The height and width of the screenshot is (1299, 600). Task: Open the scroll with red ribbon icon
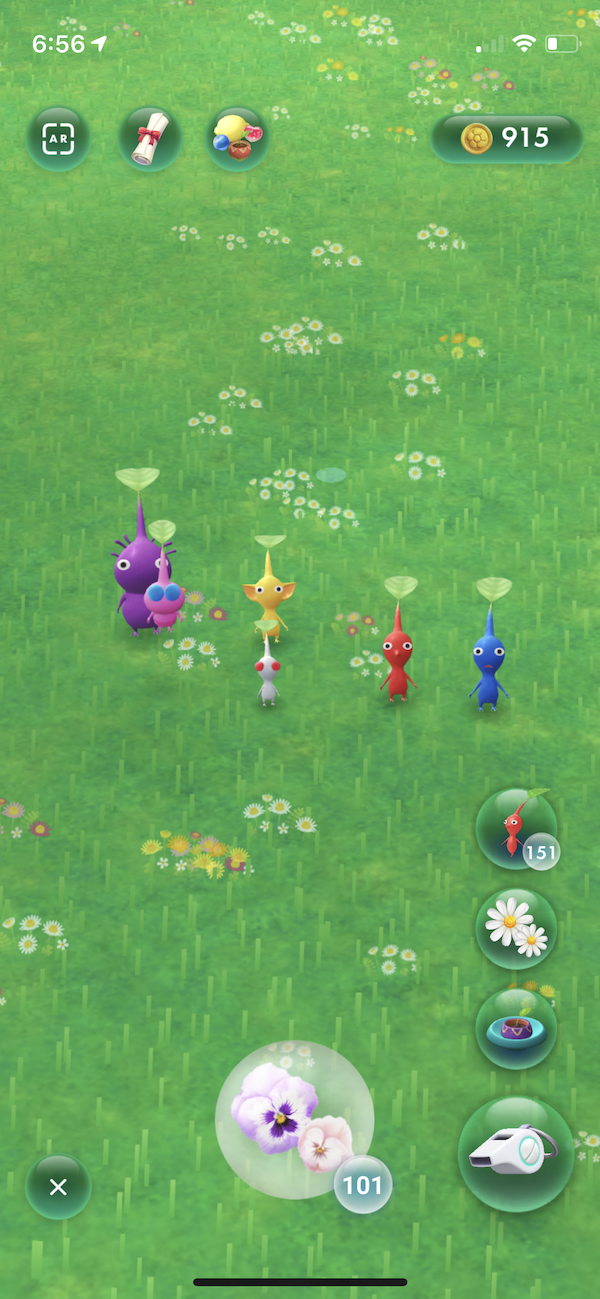pyautogui.click(x=149, y=138)
